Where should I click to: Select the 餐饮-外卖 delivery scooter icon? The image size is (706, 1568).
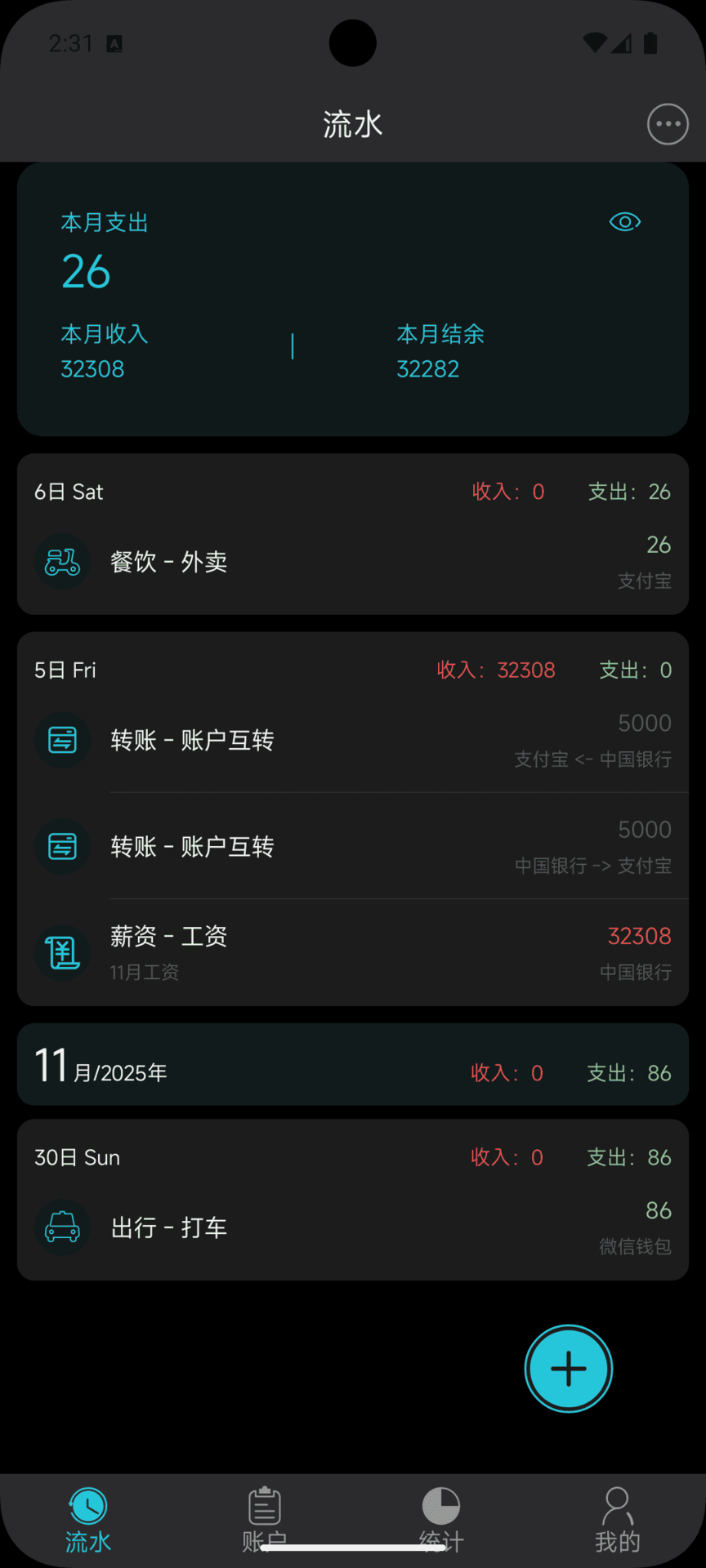pyautogui.click(x=62, y=562)
